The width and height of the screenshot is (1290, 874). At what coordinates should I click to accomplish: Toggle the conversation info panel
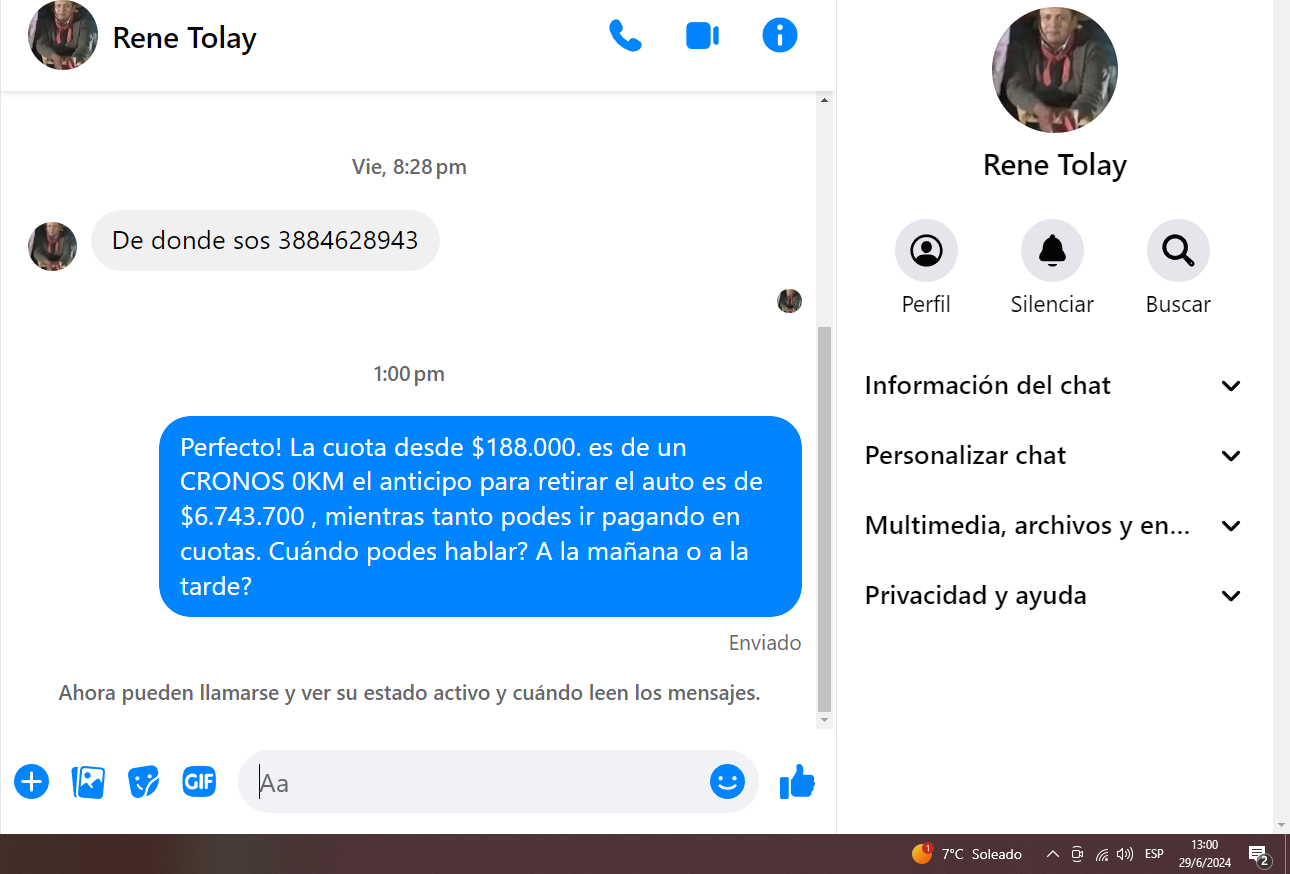(x=779, y=36)
